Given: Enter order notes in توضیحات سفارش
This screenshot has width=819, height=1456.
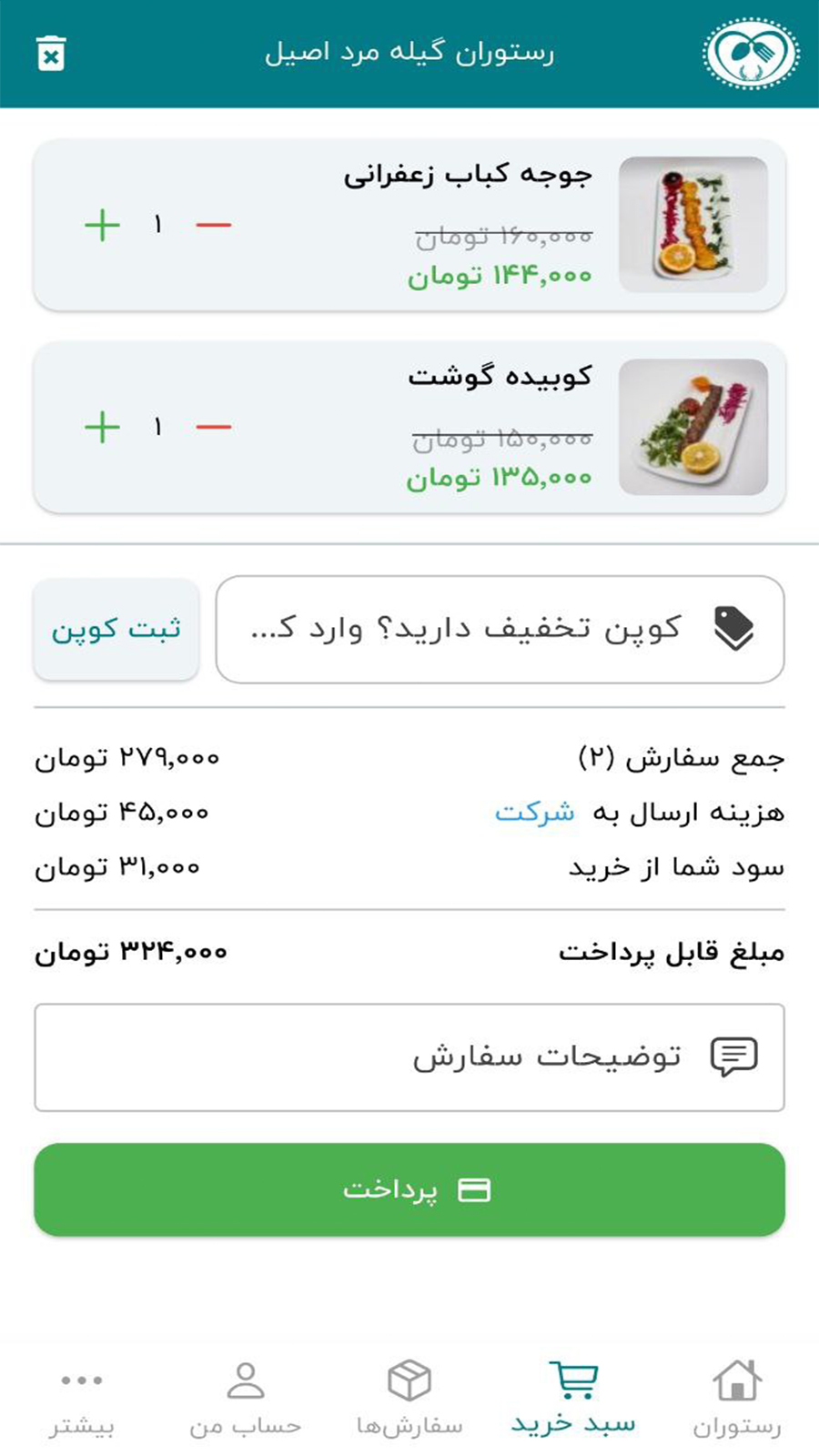Looking at the screenshot, I should [x=409, y=1057].
